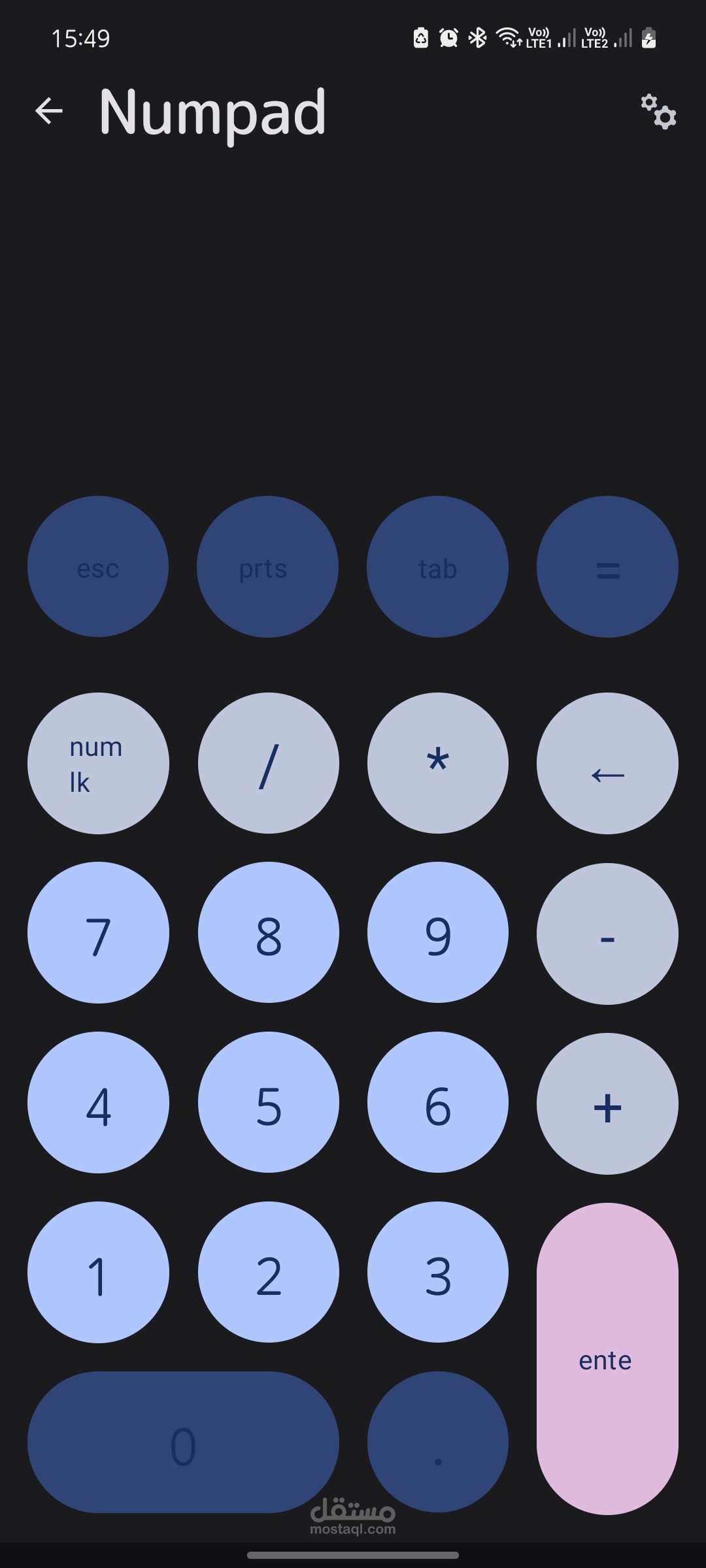The image size is (706, 1568).
Task: Tap the decimal point key
Action: pos(437,1443)
